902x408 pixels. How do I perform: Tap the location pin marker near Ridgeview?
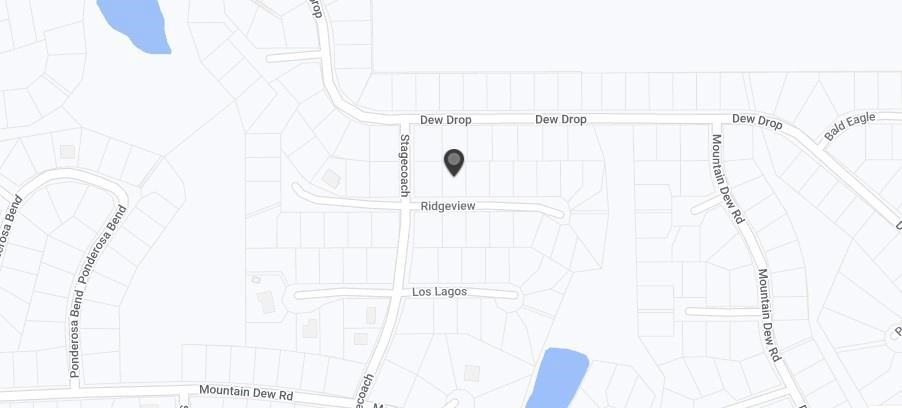tap(454, 162)
